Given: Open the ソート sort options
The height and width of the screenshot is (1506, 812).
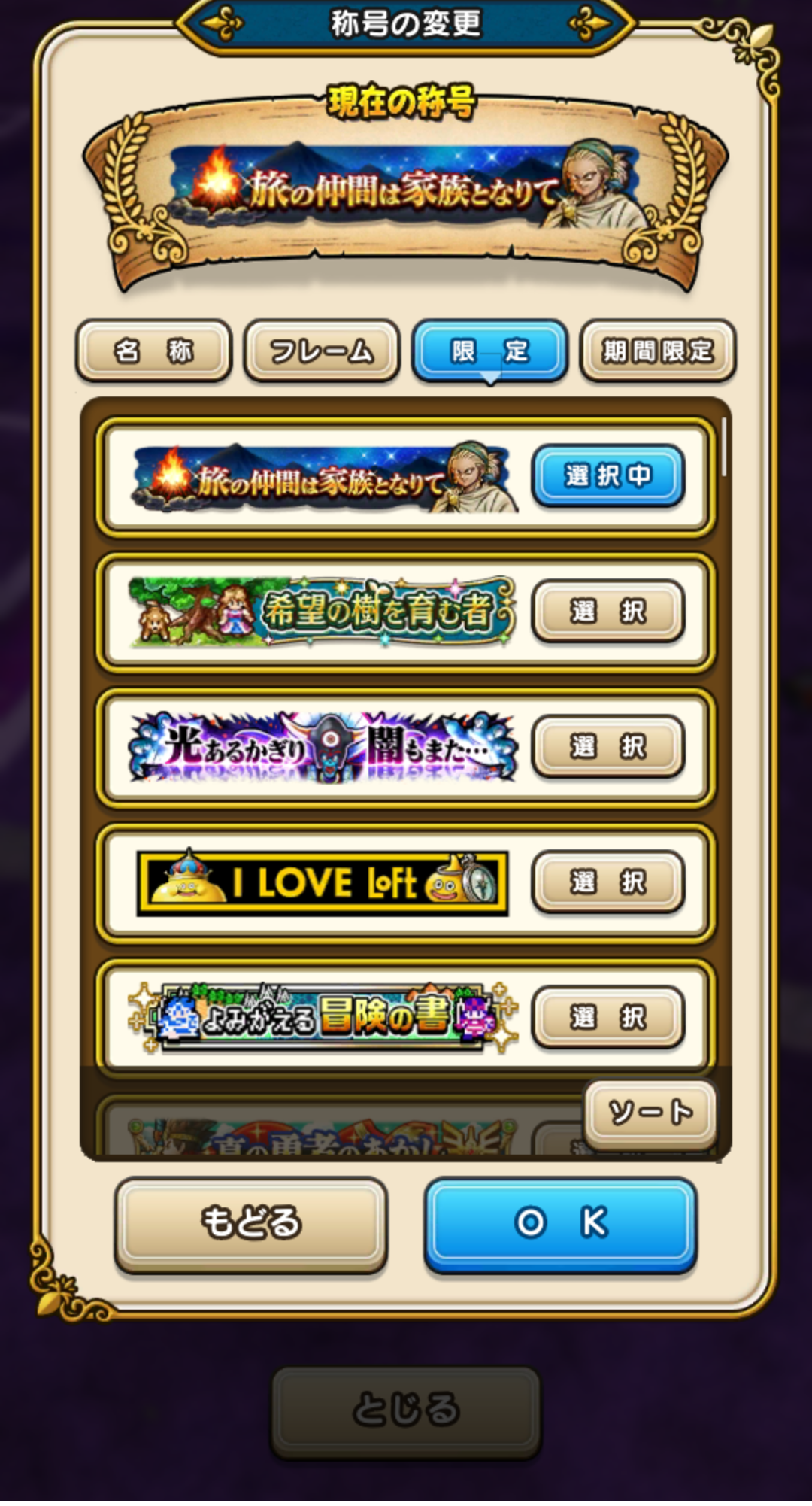Looking at the screenshot, I should tap(650, 1113).
